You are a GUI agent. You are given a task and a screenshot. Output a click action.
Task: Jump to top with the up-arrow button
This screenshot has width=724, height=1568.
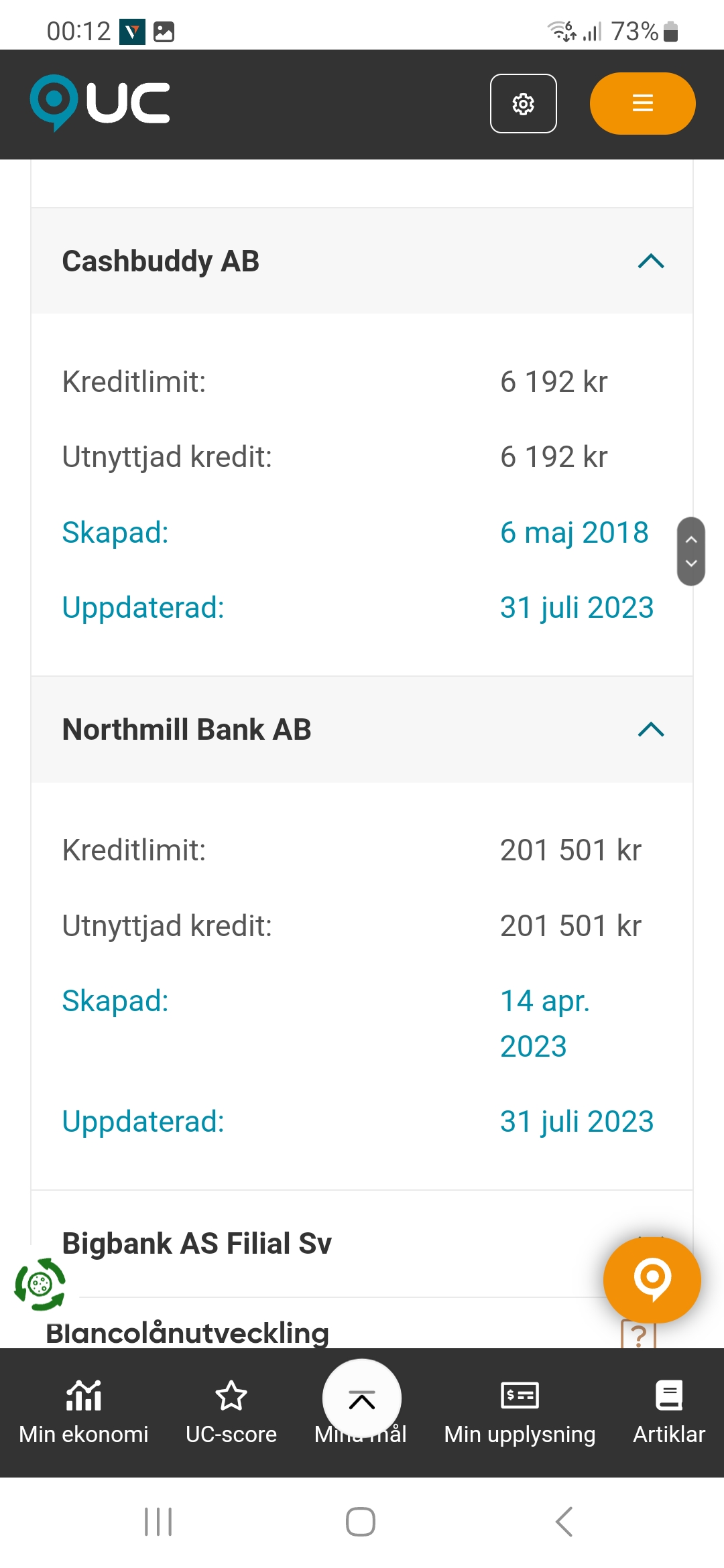[362, 1399]
